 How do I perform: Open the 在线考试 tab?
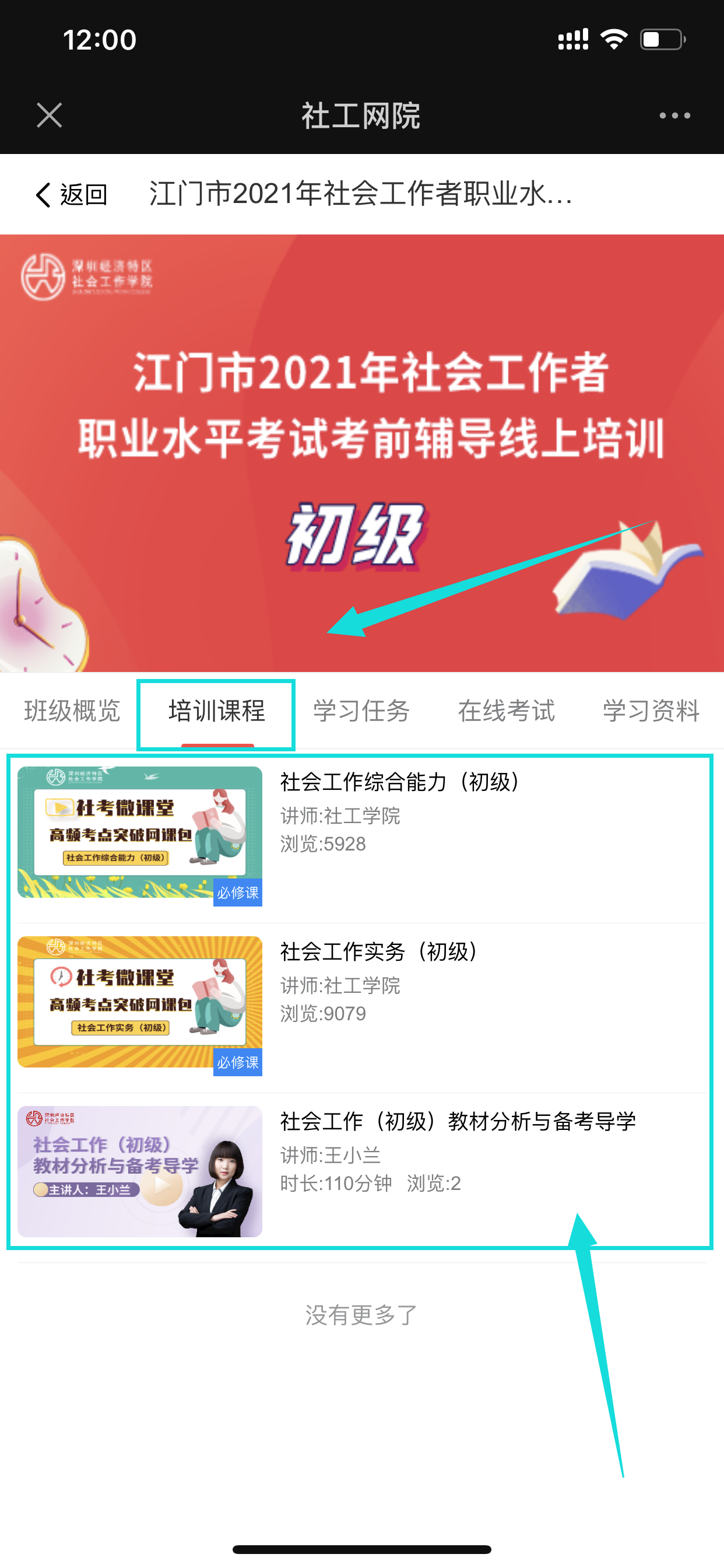tap(506, 711)
